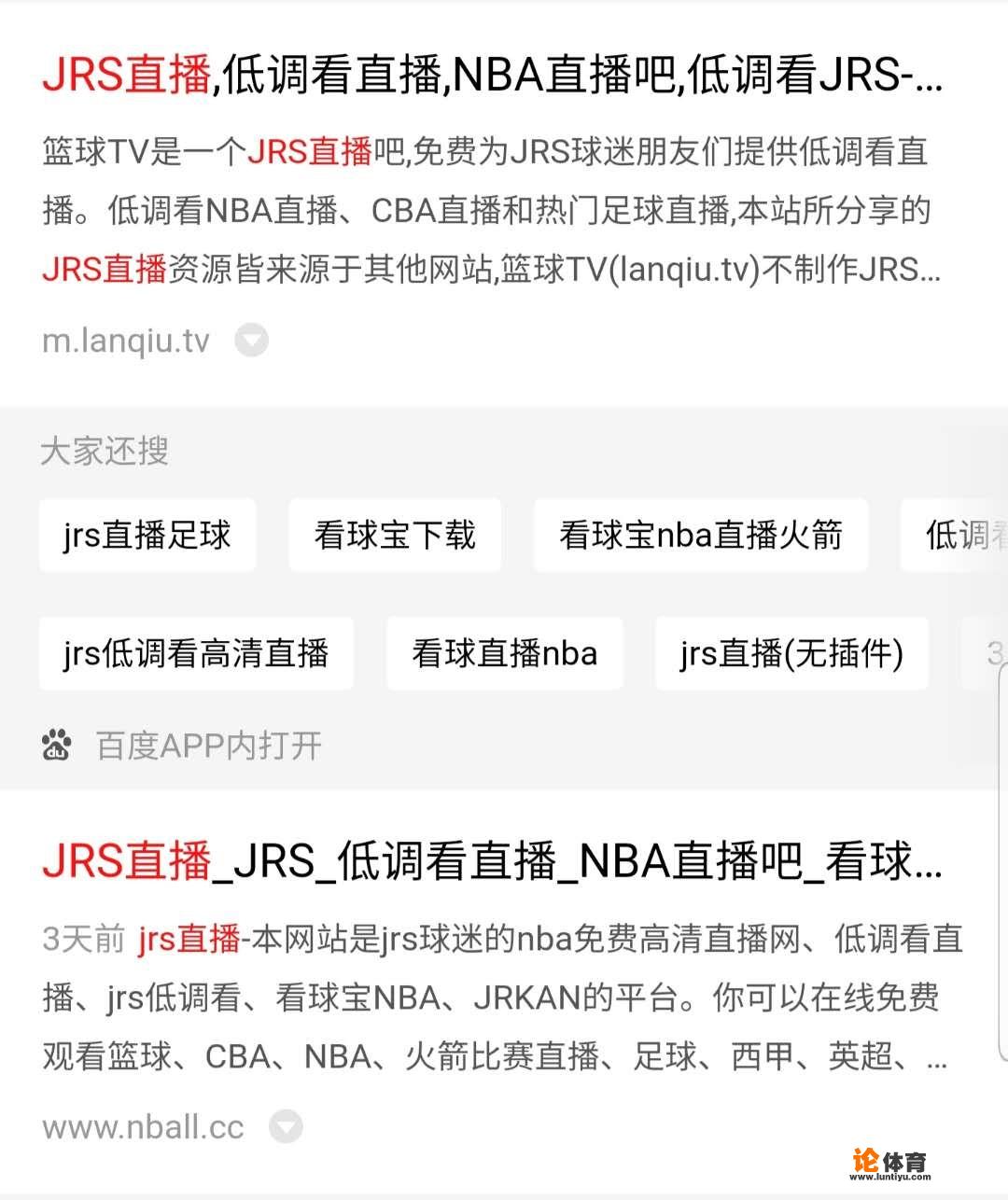Select the jrs低调看高清直播 related search chip

point(196,653)
